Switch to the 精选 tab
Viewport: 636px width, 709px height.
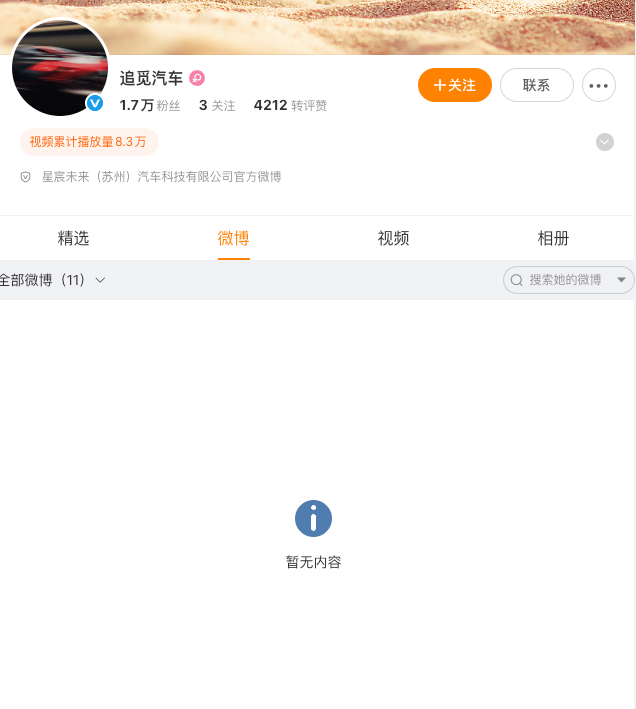pos(73,238)
